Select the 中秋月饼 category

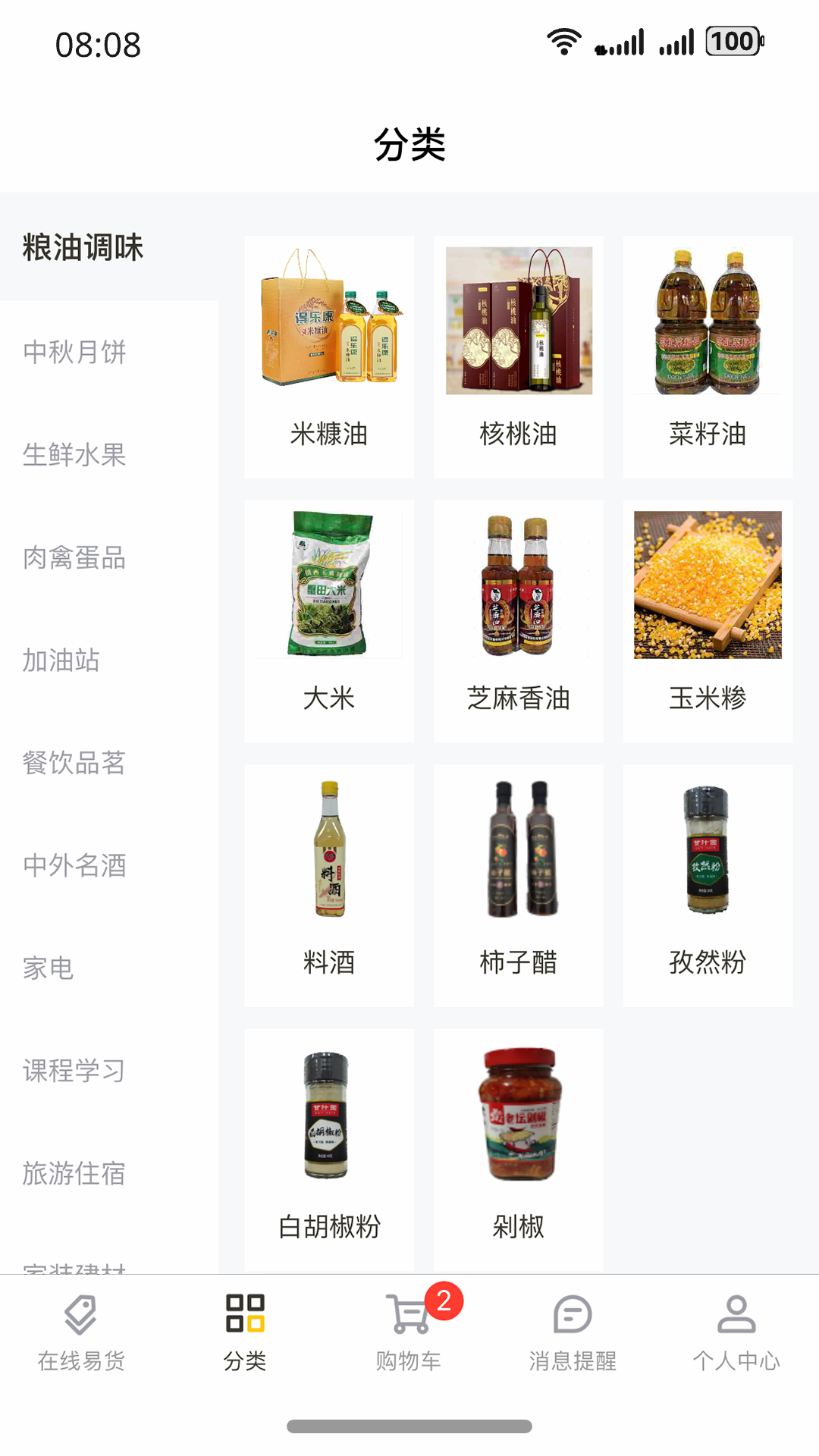[75, 352]
